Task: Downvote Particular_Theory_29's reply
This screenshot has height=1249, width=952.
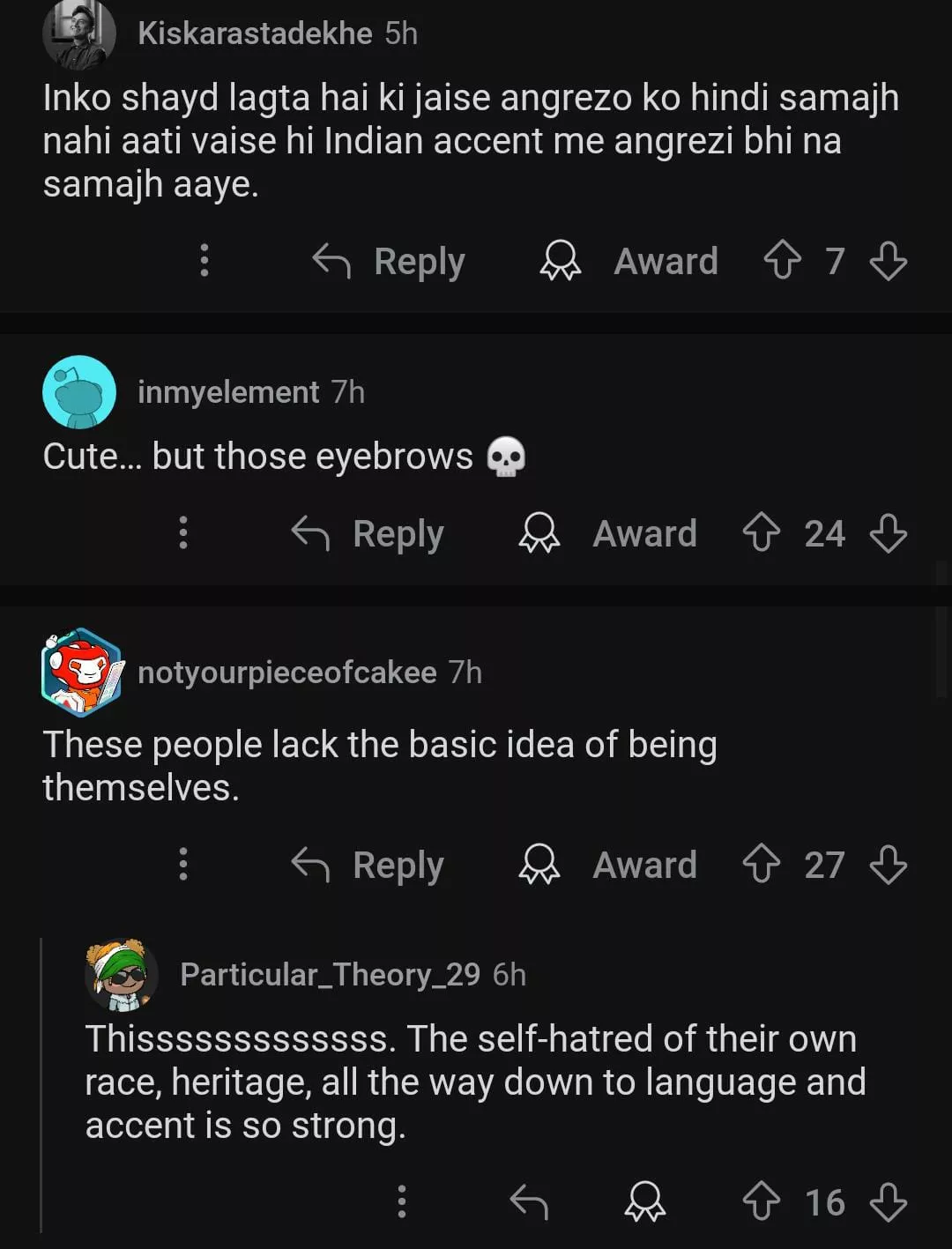Action: (888, 1202)
